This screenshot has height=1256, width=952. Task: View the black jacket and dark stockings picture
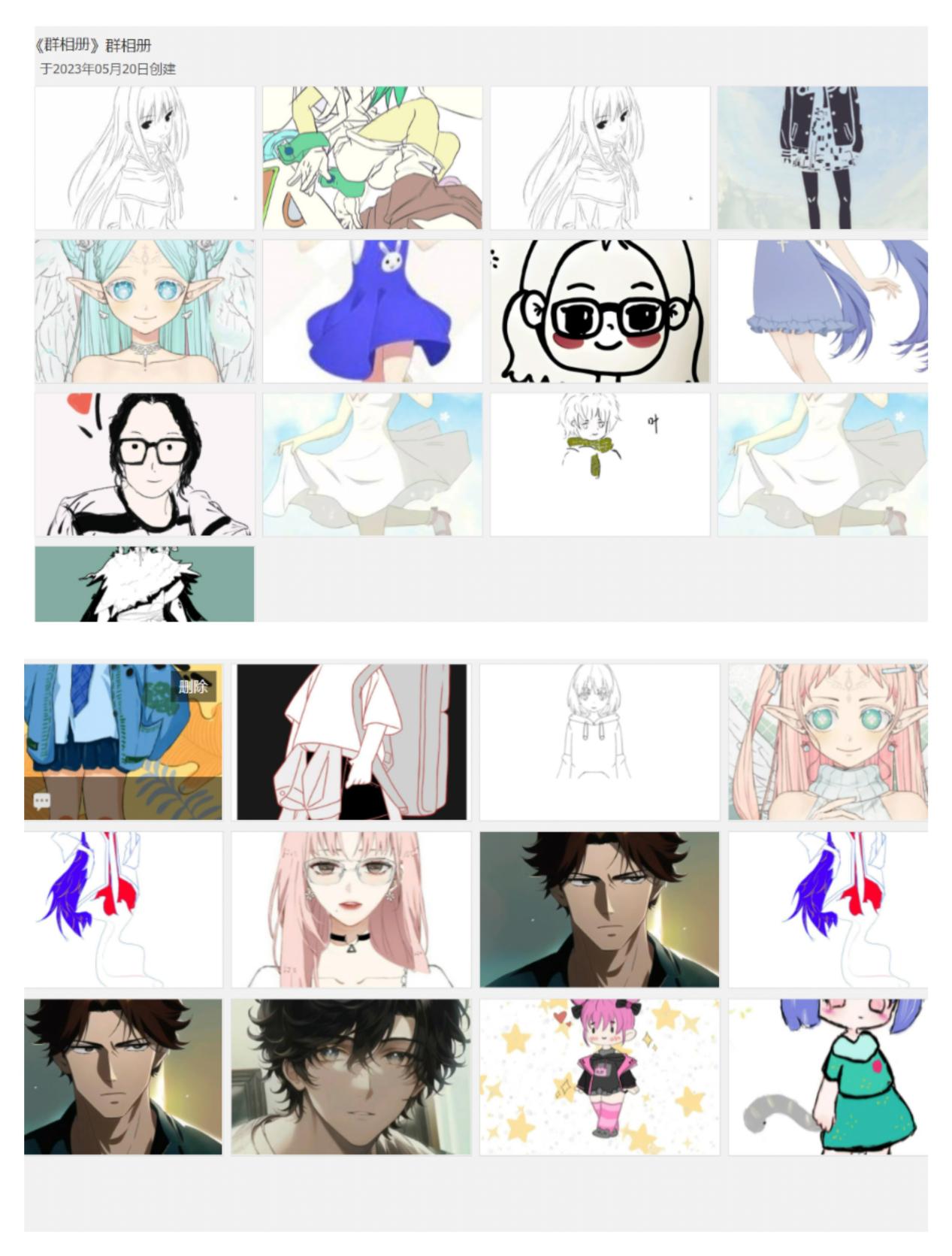tap(822, 157)
